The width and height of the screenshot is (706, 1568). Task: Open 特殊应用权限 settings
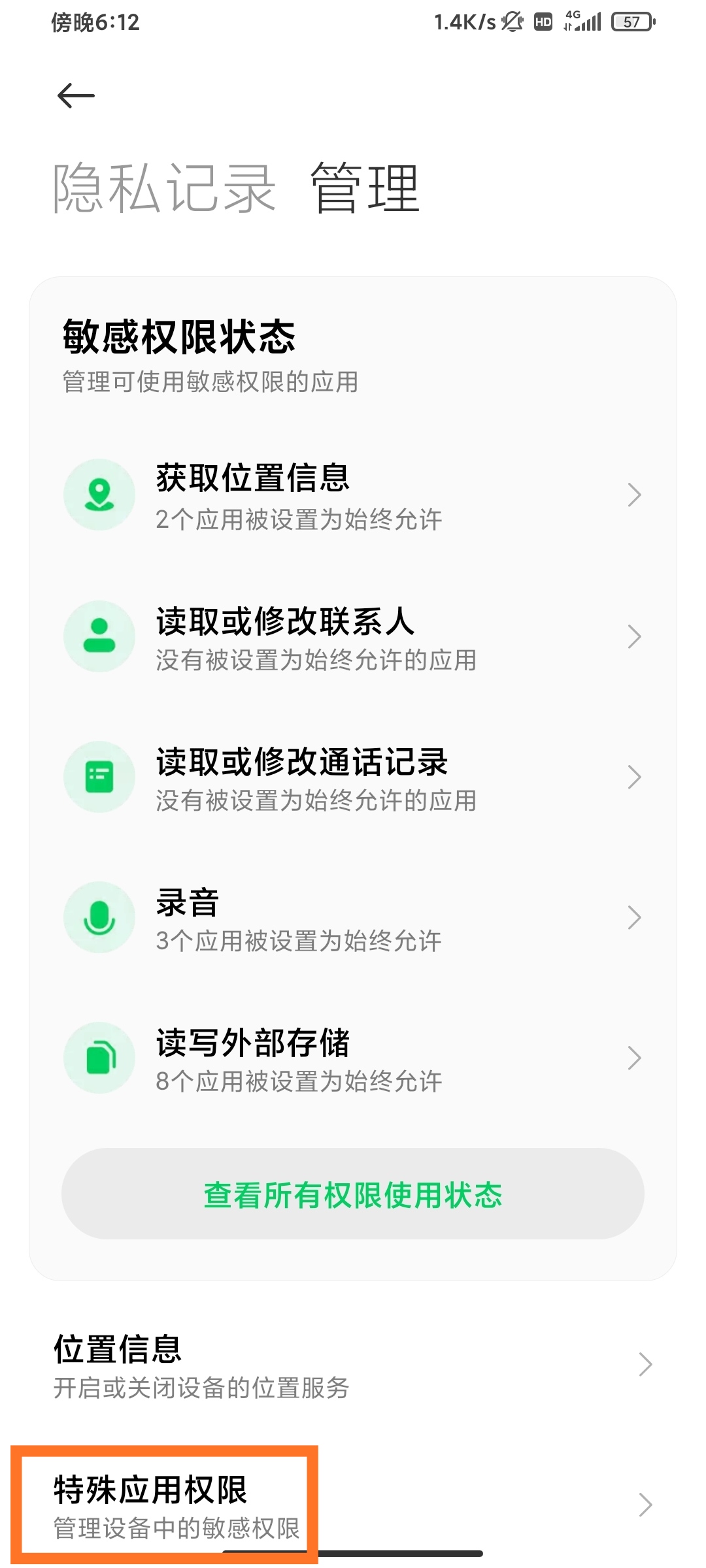pyautogui.click(x=353, y=1505)
